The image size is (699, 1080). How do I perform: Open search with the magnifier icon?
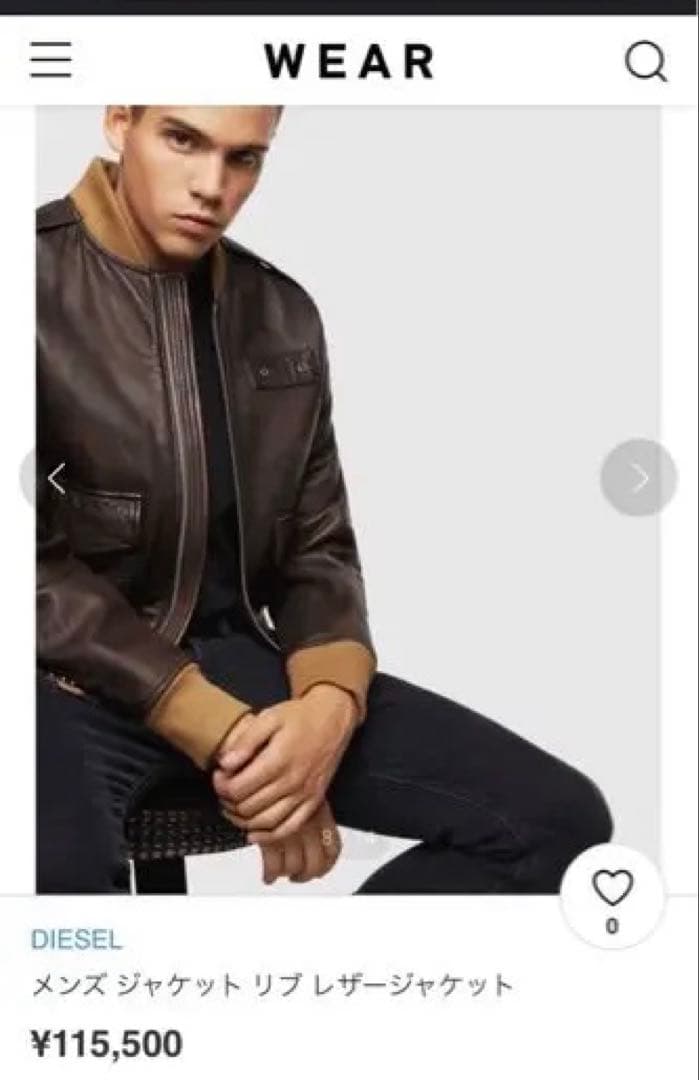pos(645,62)
